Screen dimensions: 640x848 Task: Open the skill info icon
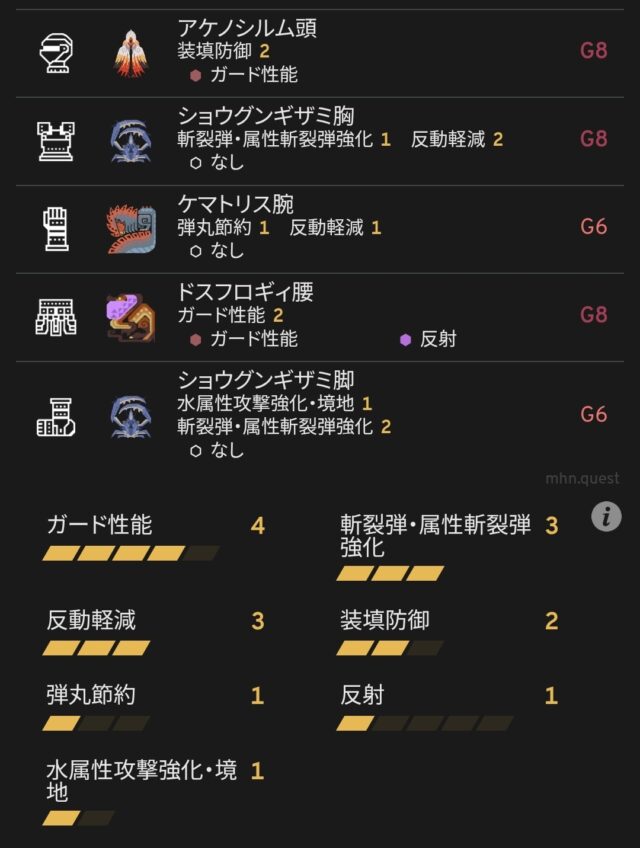click(x=606, y=516)
